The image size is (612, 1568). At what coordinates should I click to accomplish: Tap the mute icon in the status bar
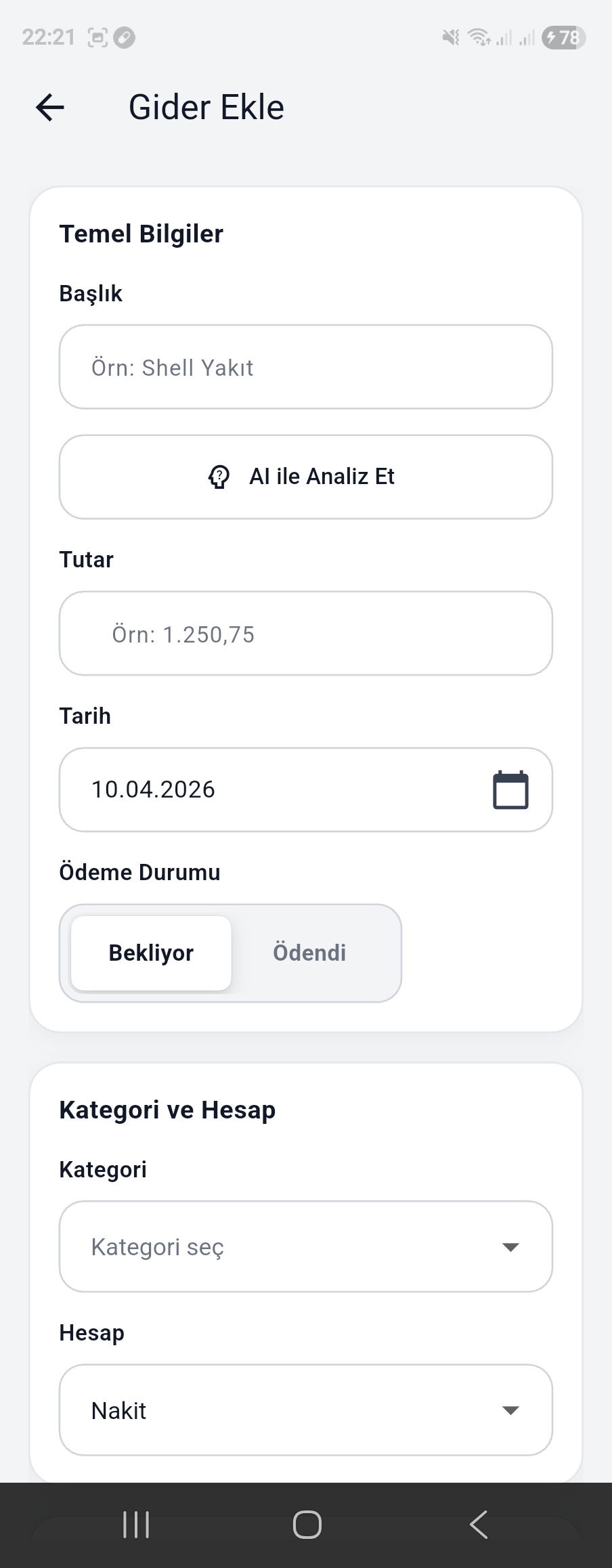pos(450,37)
